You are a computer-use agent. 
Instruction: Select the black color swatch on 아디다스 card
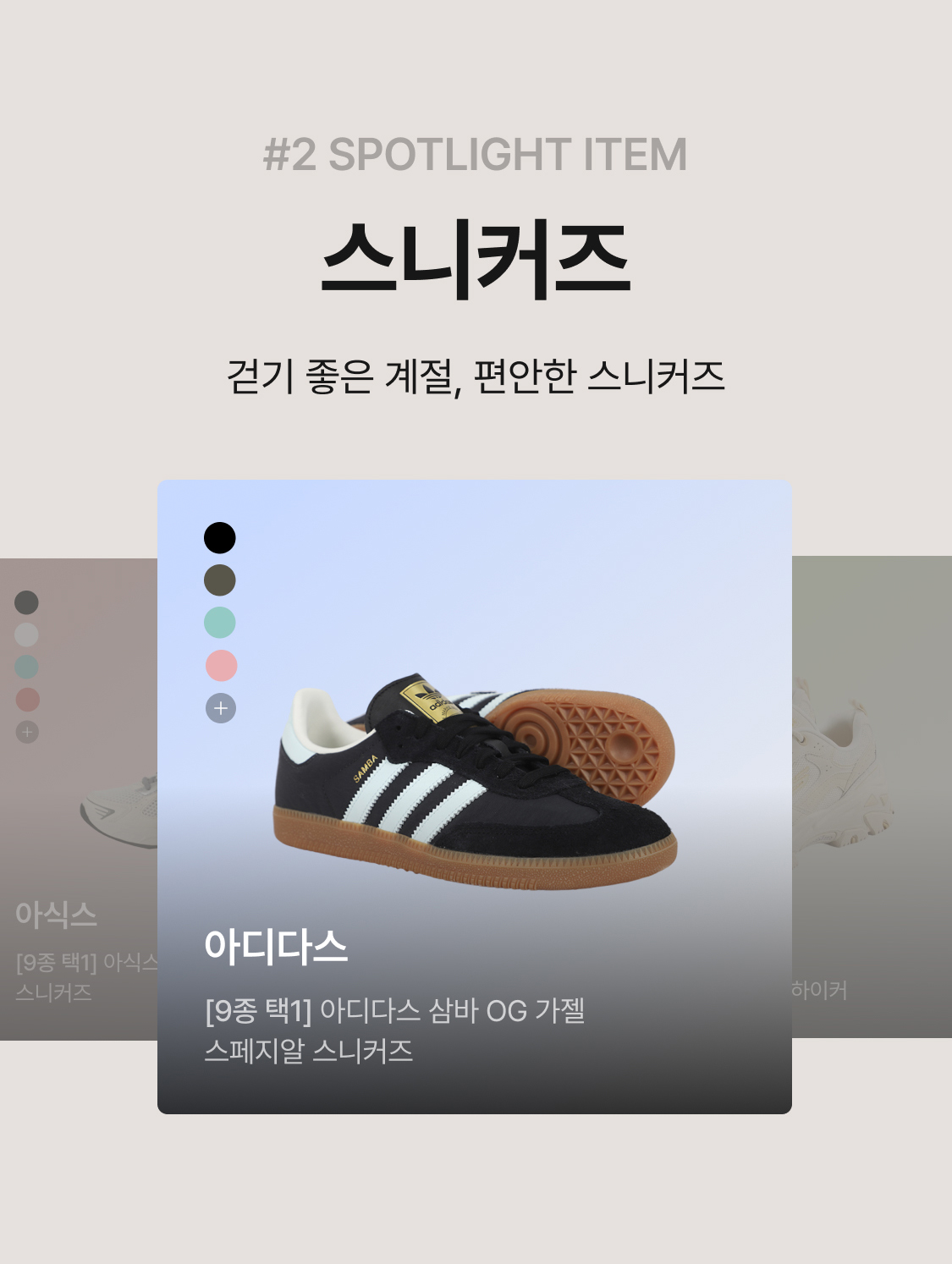point(220,538)
